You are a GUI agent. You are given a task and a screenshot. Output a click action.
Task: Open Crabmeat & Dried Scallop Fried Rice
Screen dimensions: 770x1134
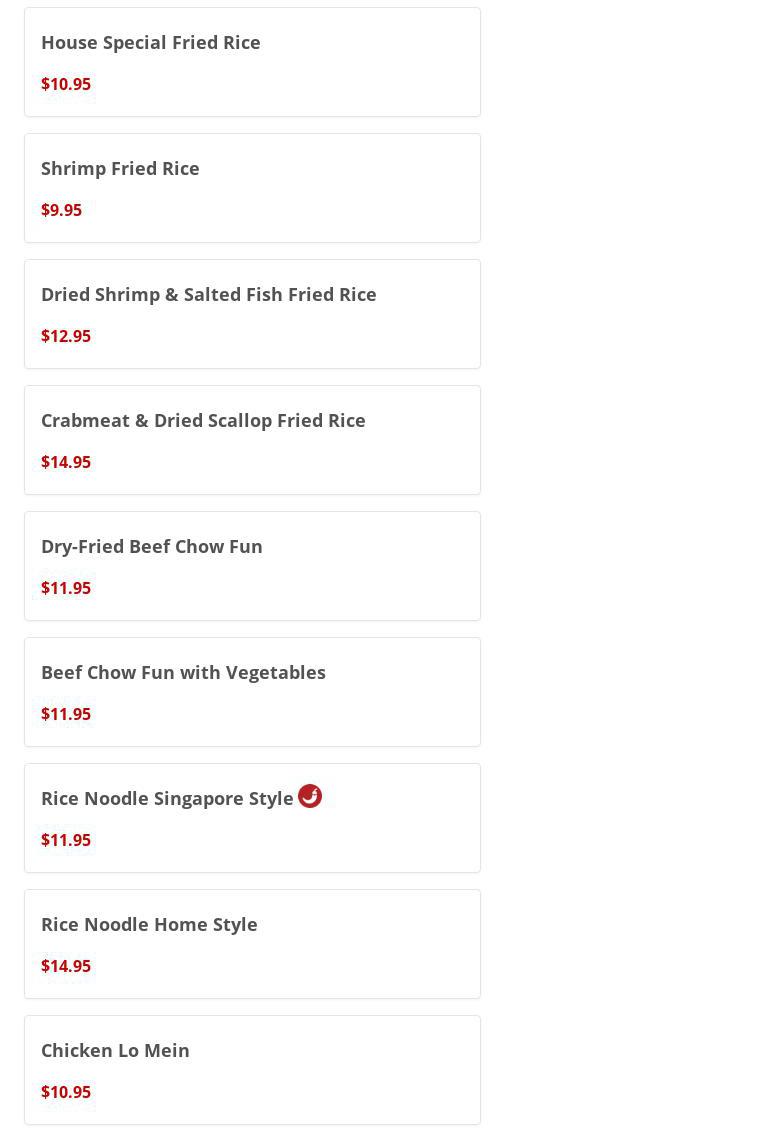pyautogui.click(x=252, y=440)
